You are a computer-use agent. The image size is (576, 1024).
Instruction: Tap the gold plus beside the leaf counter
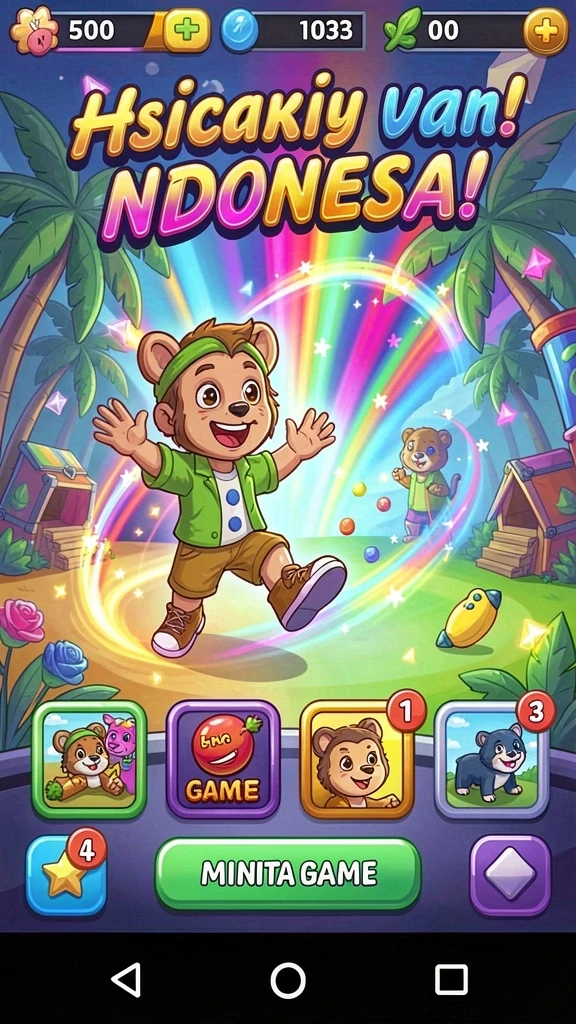coord(546,30)
